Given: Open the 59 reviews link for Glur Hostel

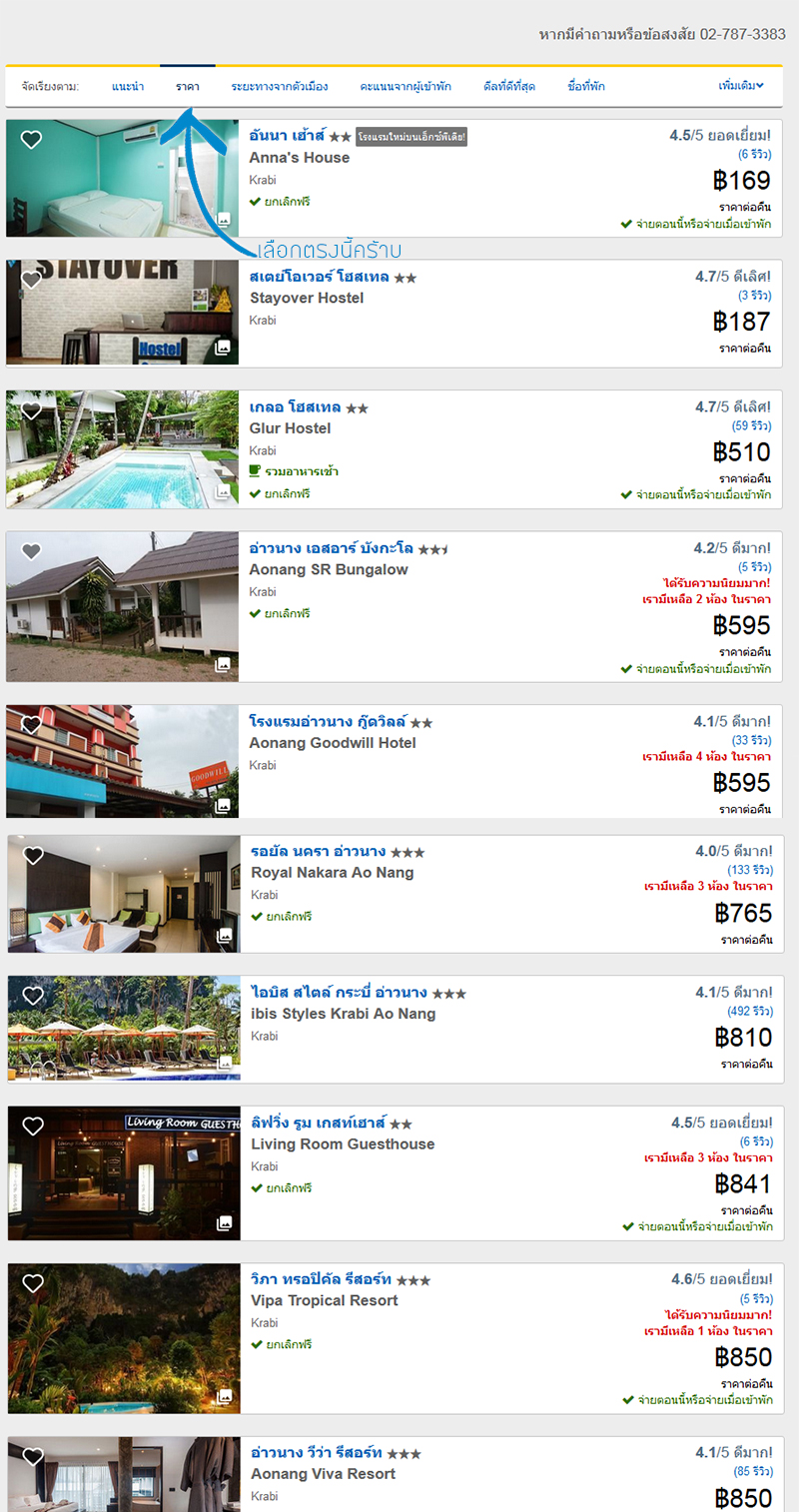Looking at the screenshot, I should 751,425.
